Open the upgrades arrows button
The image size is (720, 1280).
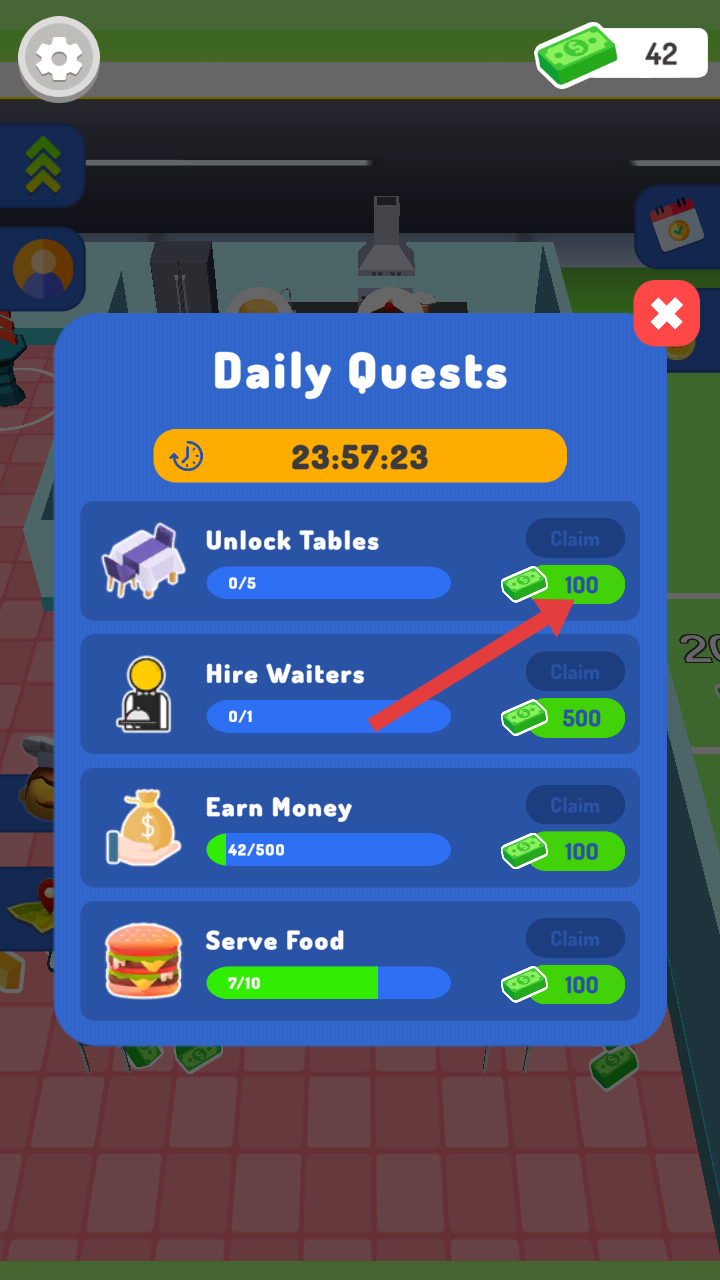pyautogui.click(x=42, y=166)
